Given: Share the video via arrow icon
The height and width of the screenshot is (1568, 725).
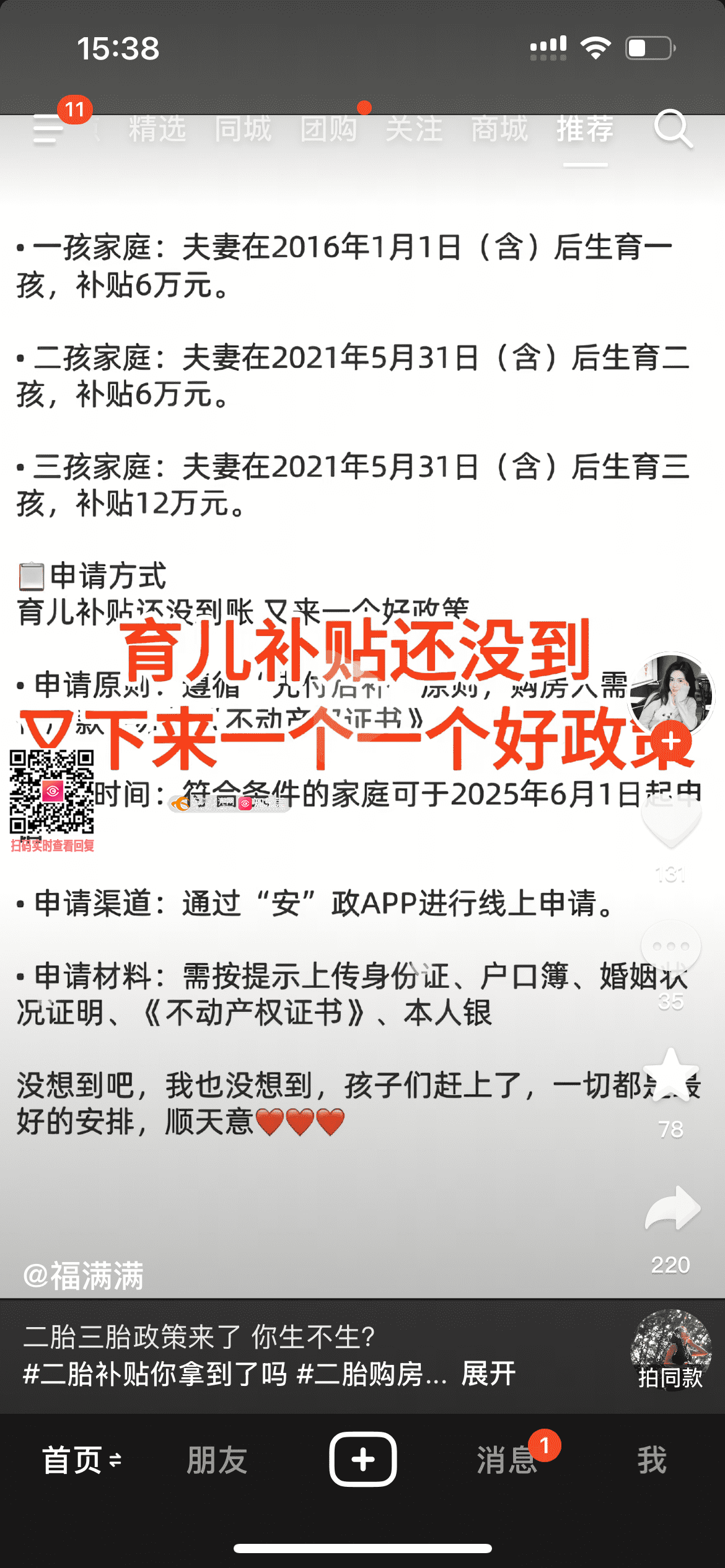Looking at the screenshot, I should (x=672, y=1208).
